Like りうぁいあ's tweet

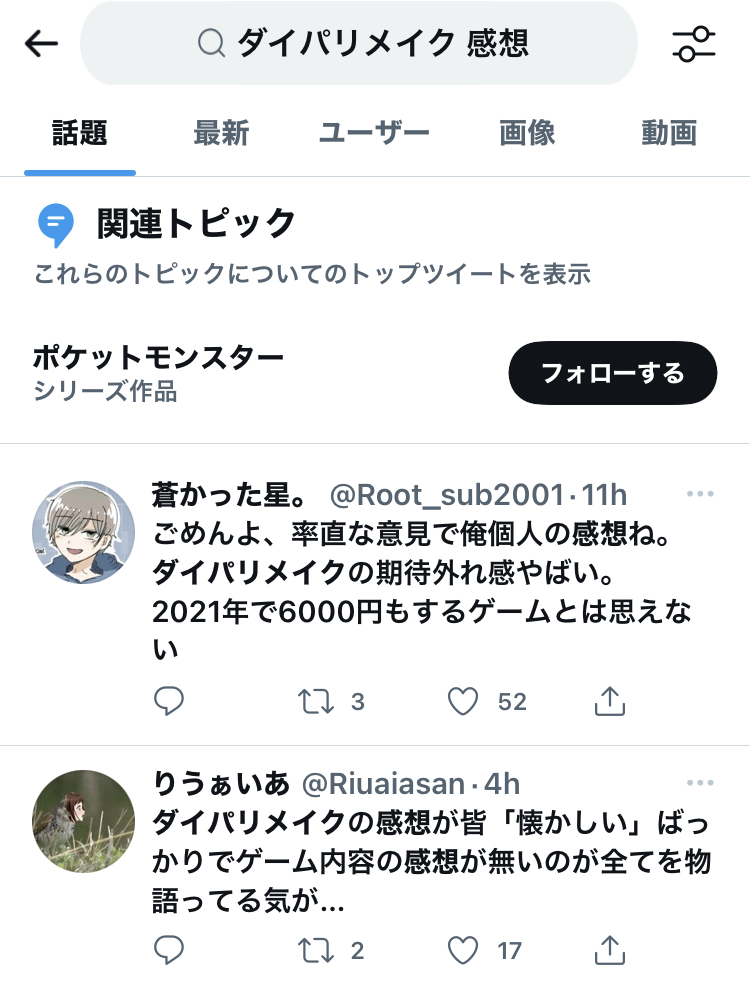coord(463,950)
